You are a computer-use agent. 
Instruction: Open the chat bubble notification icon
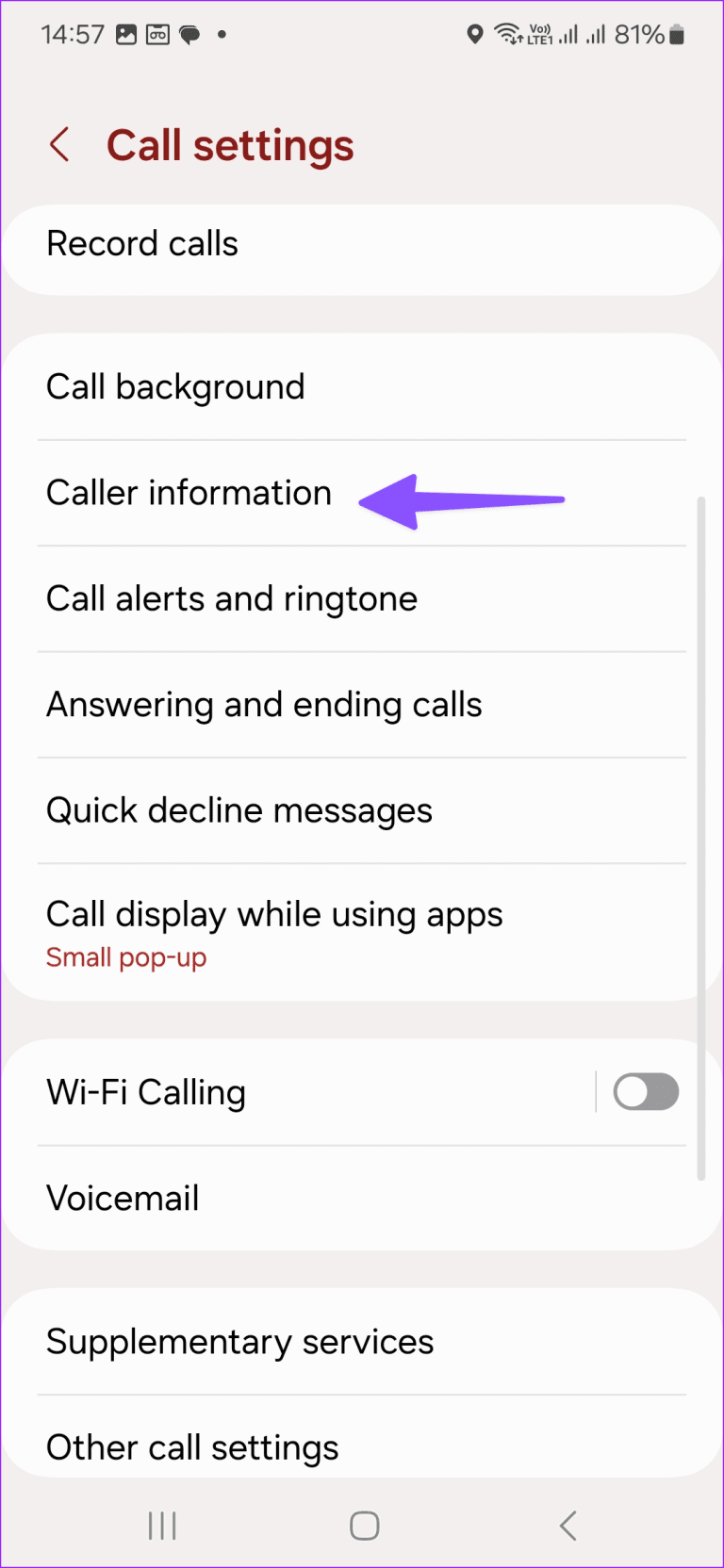[x=191, y=34]
